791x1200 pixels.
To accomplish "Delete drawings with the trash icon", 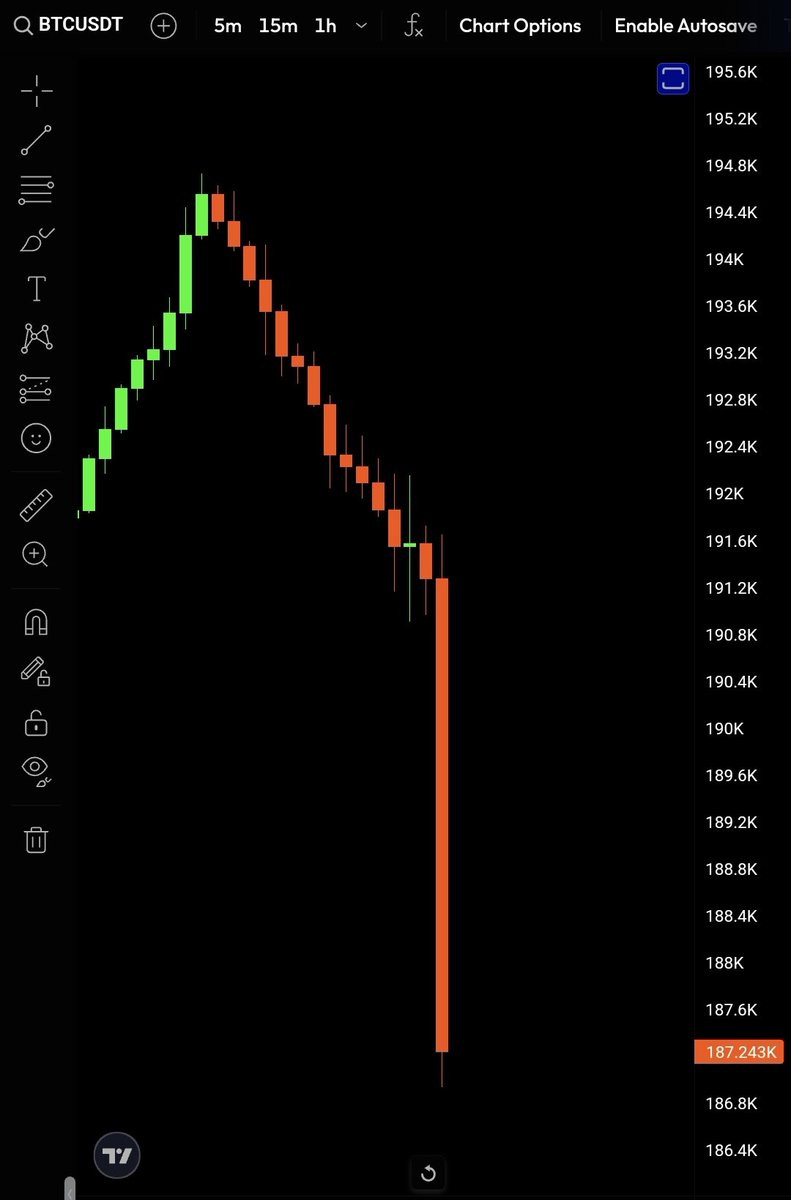I will (36, 839).
